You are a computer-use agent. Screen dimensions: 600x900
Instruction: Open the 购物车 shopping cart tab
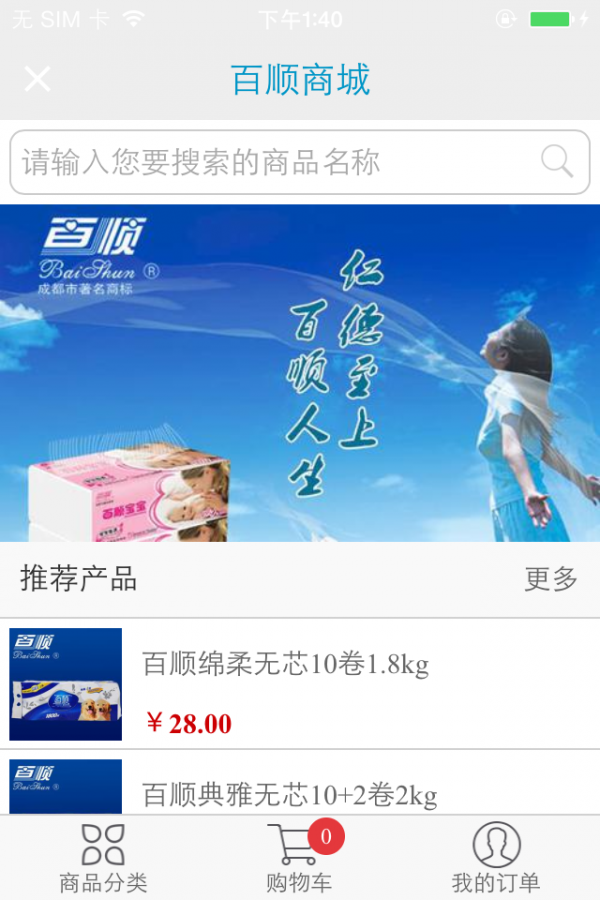tap(299, 858)
